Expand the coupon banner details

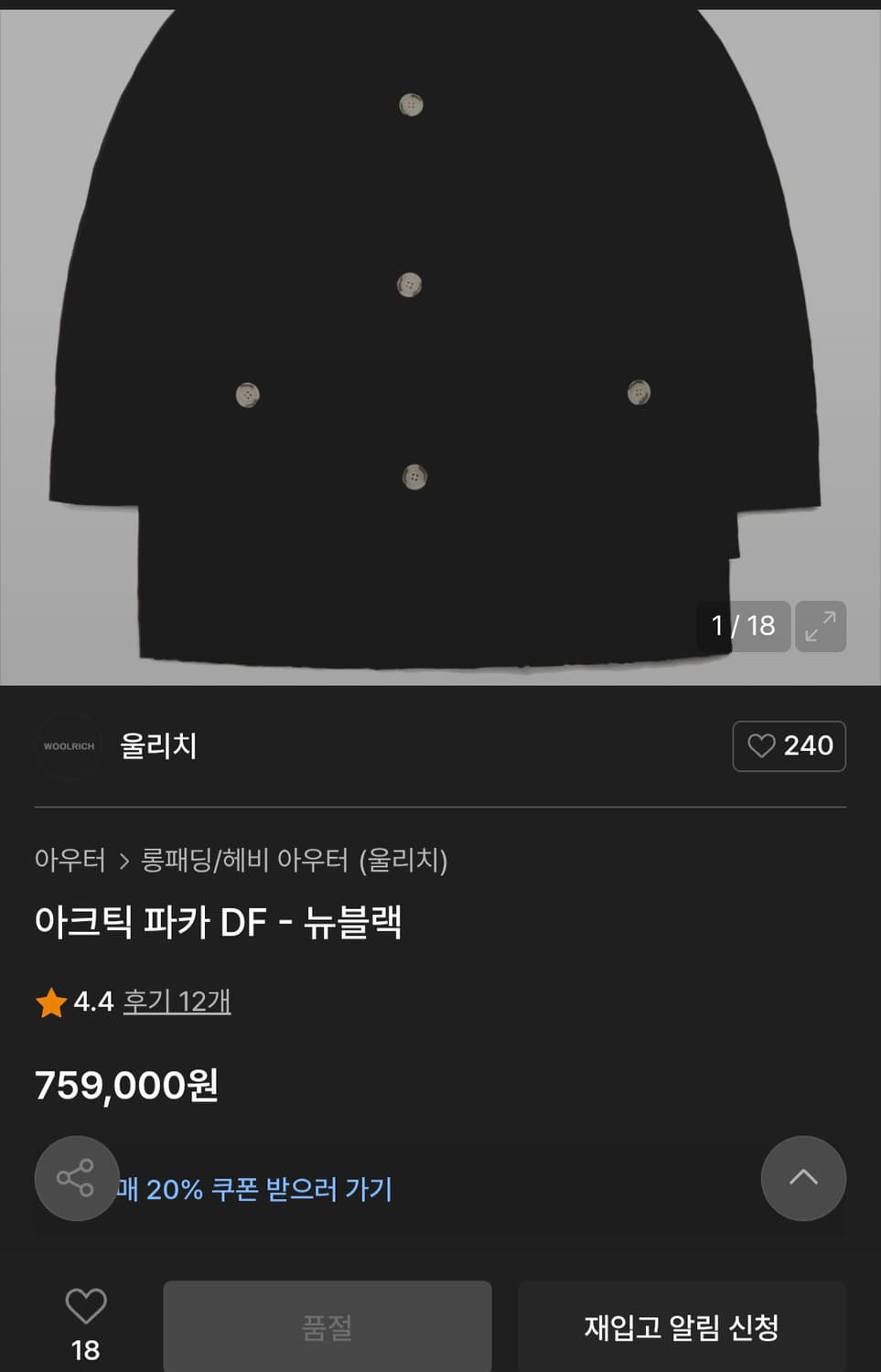click(x=256, y=1189)
